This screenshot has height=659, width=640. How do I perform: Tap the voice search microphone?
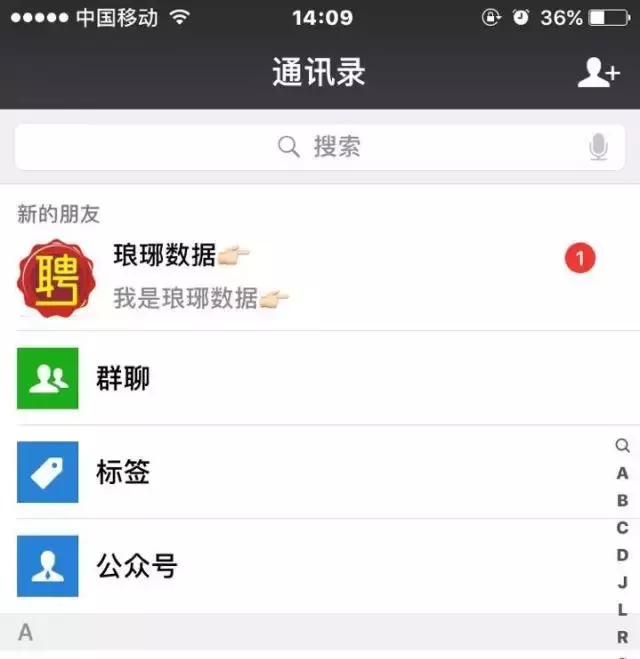[x=598, y=148]
